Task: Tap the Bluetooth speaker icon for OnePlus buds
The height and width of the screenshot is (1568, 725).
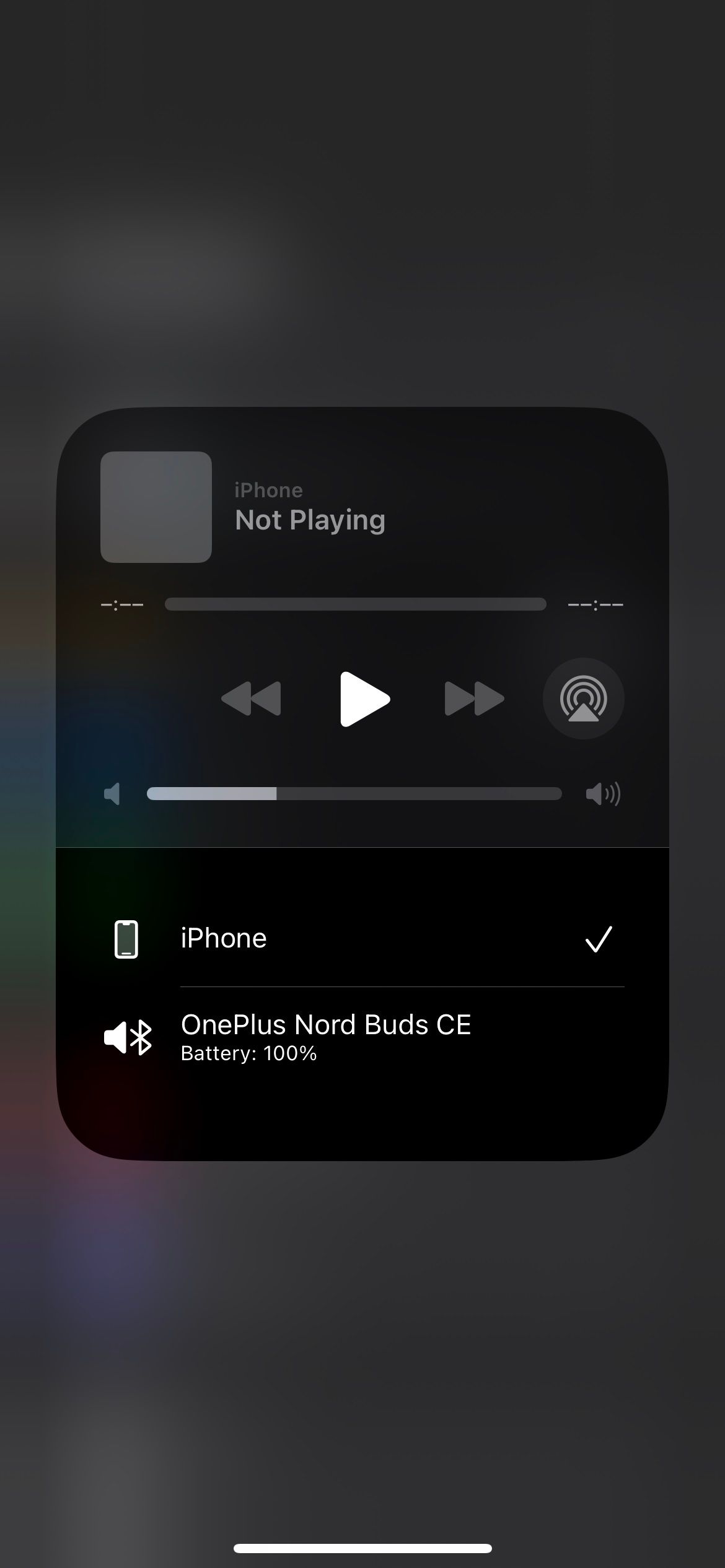Action: (x=128, y=1036)
